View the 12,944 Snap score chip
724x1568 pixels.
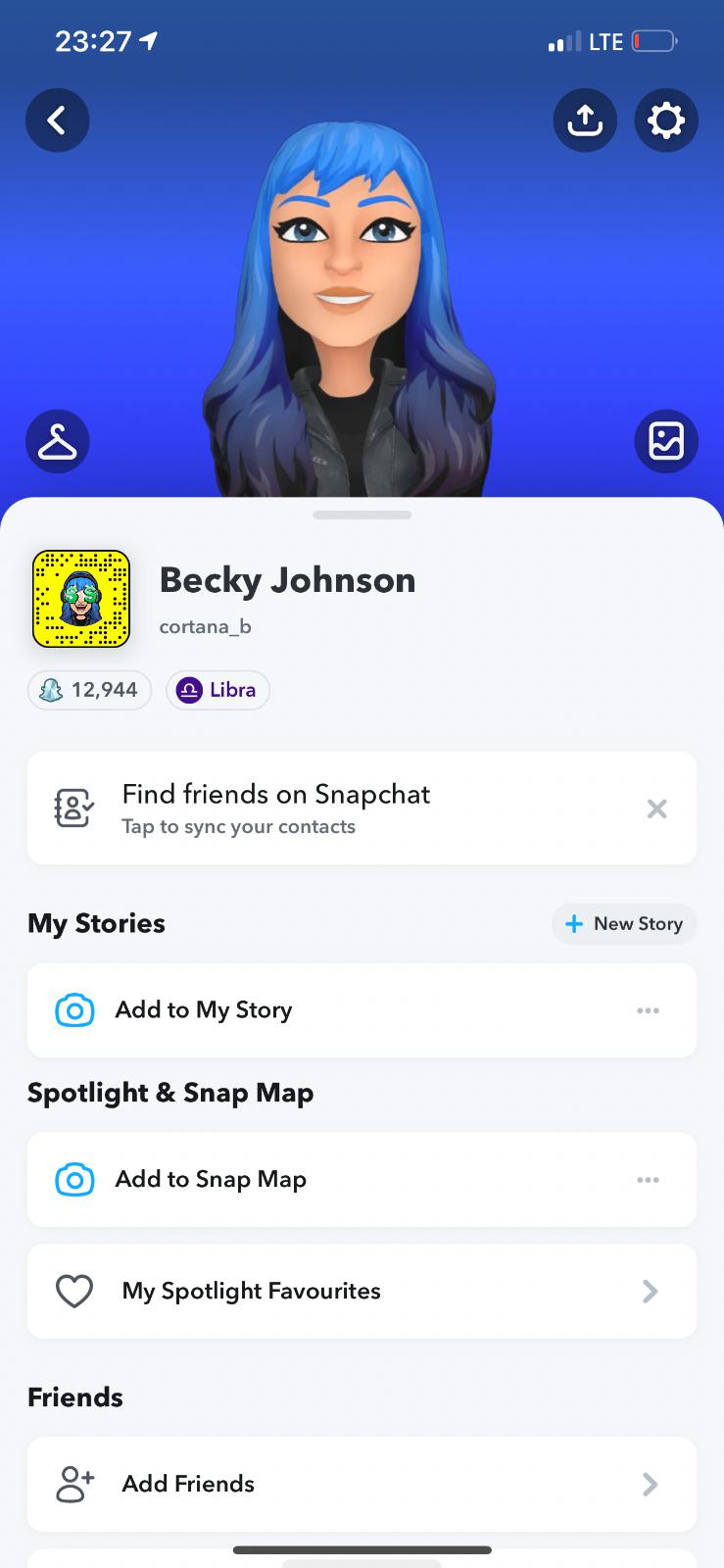89,690
